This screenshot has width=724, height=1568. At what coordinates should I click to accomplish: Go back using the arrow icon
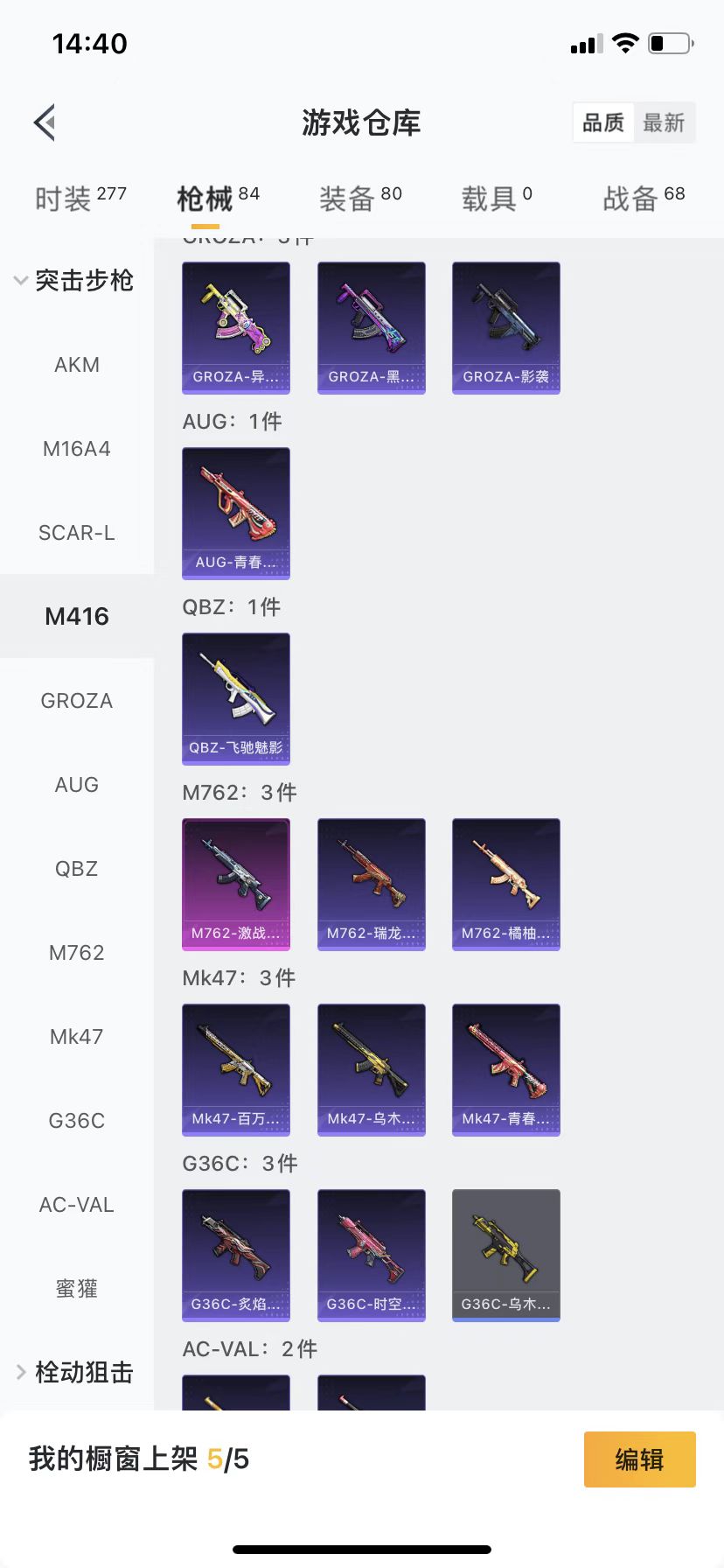tap(45, 122)
